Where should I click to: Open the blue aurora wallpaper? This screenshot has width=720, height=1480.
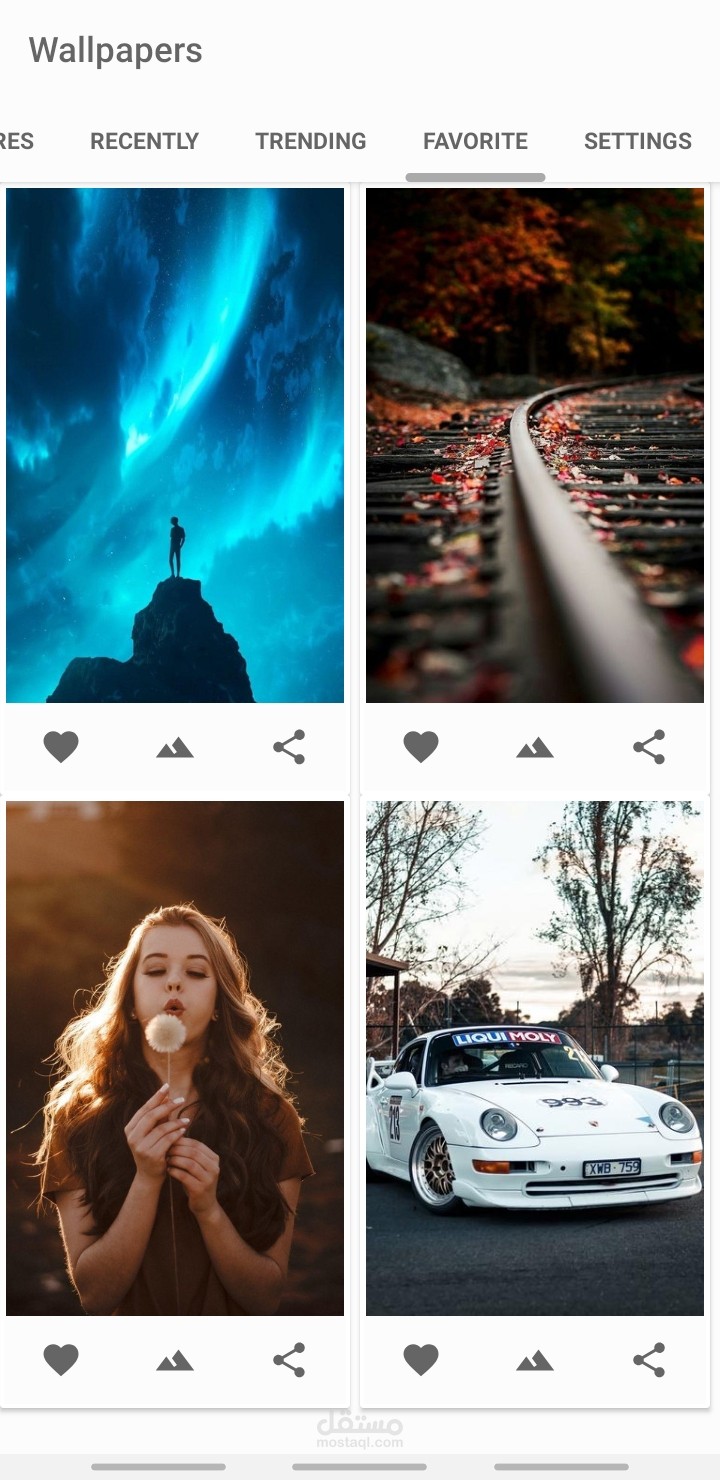[x=175, y=445]
